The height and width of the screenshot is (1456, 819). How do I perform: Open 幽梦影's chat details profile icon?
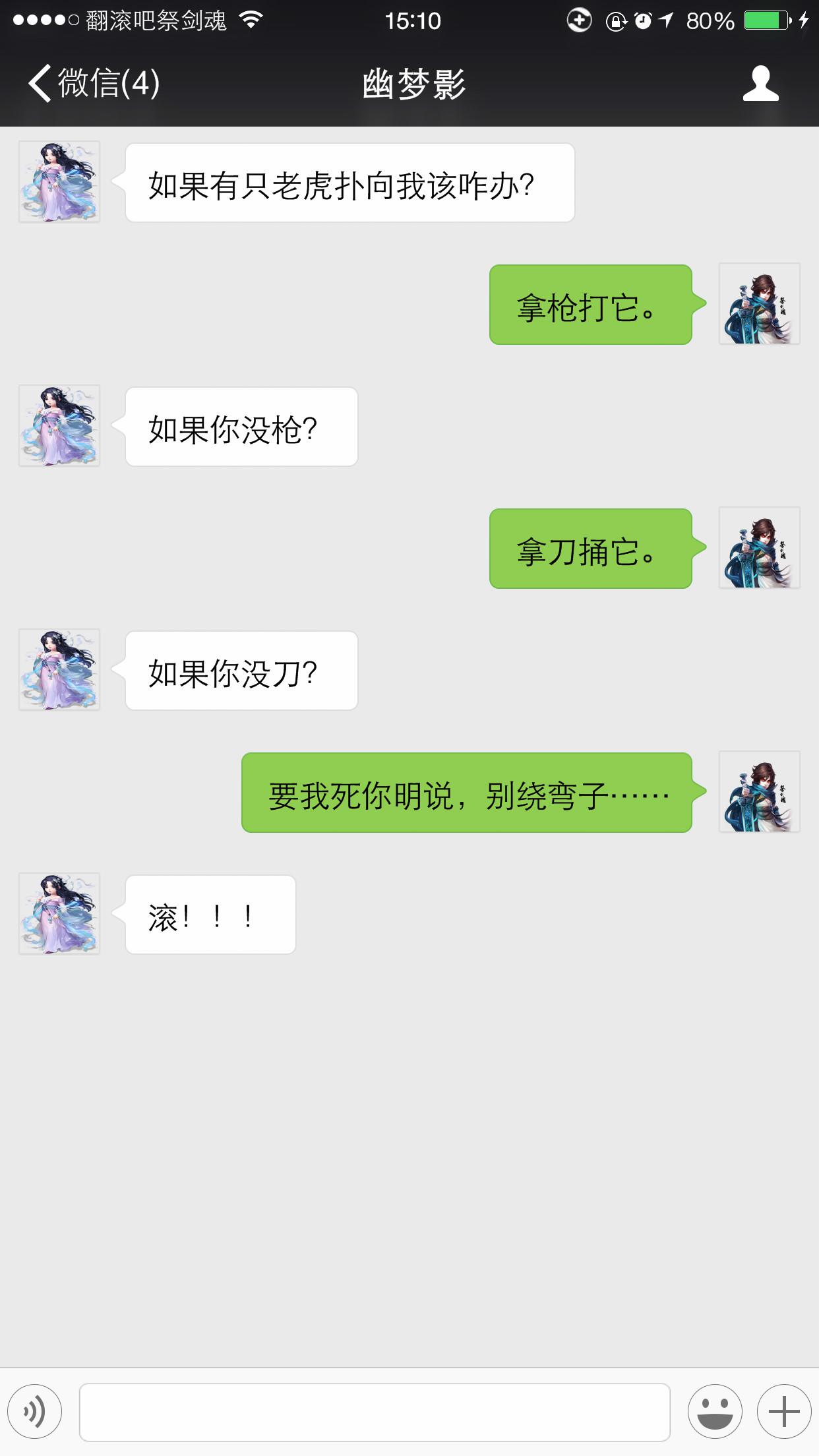tap(760, 84)
